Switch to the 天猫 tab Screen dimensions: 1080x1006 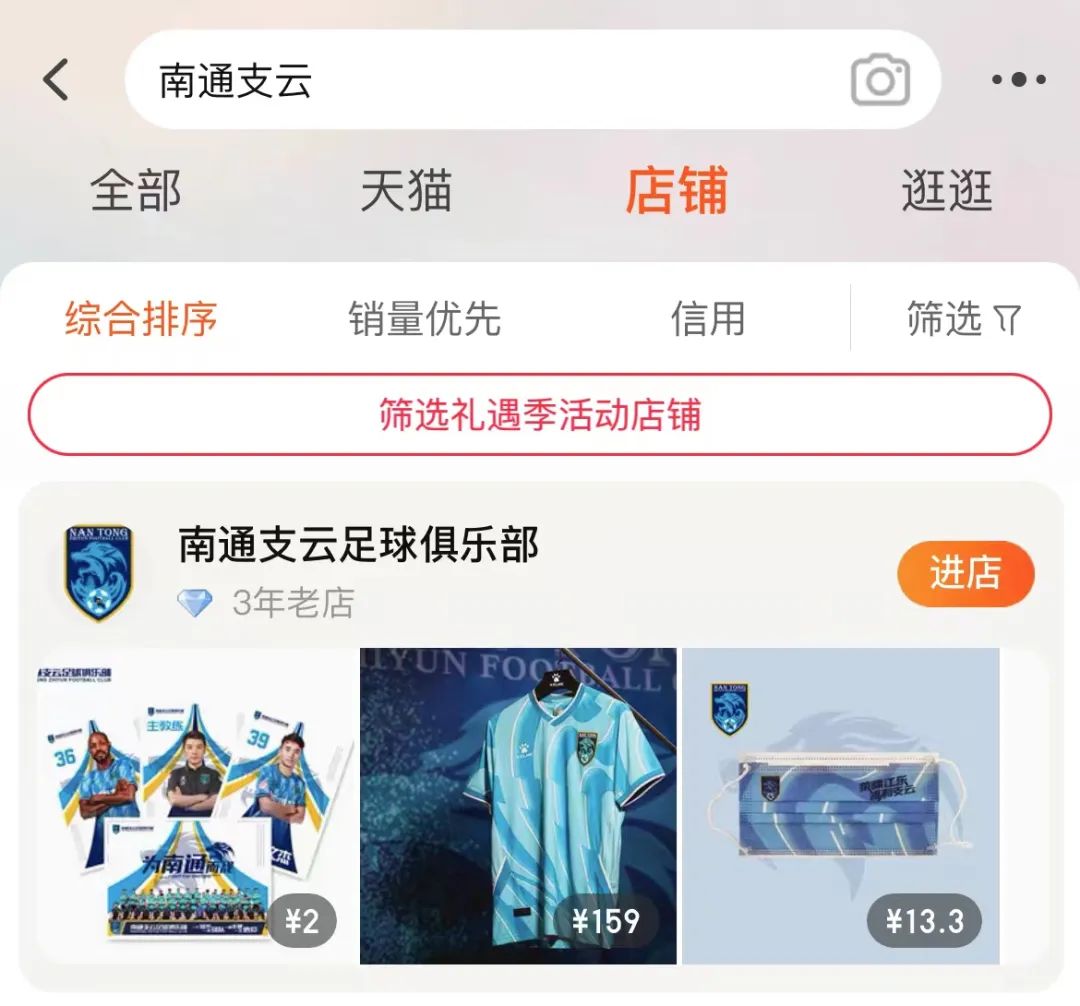coord(406,190)
